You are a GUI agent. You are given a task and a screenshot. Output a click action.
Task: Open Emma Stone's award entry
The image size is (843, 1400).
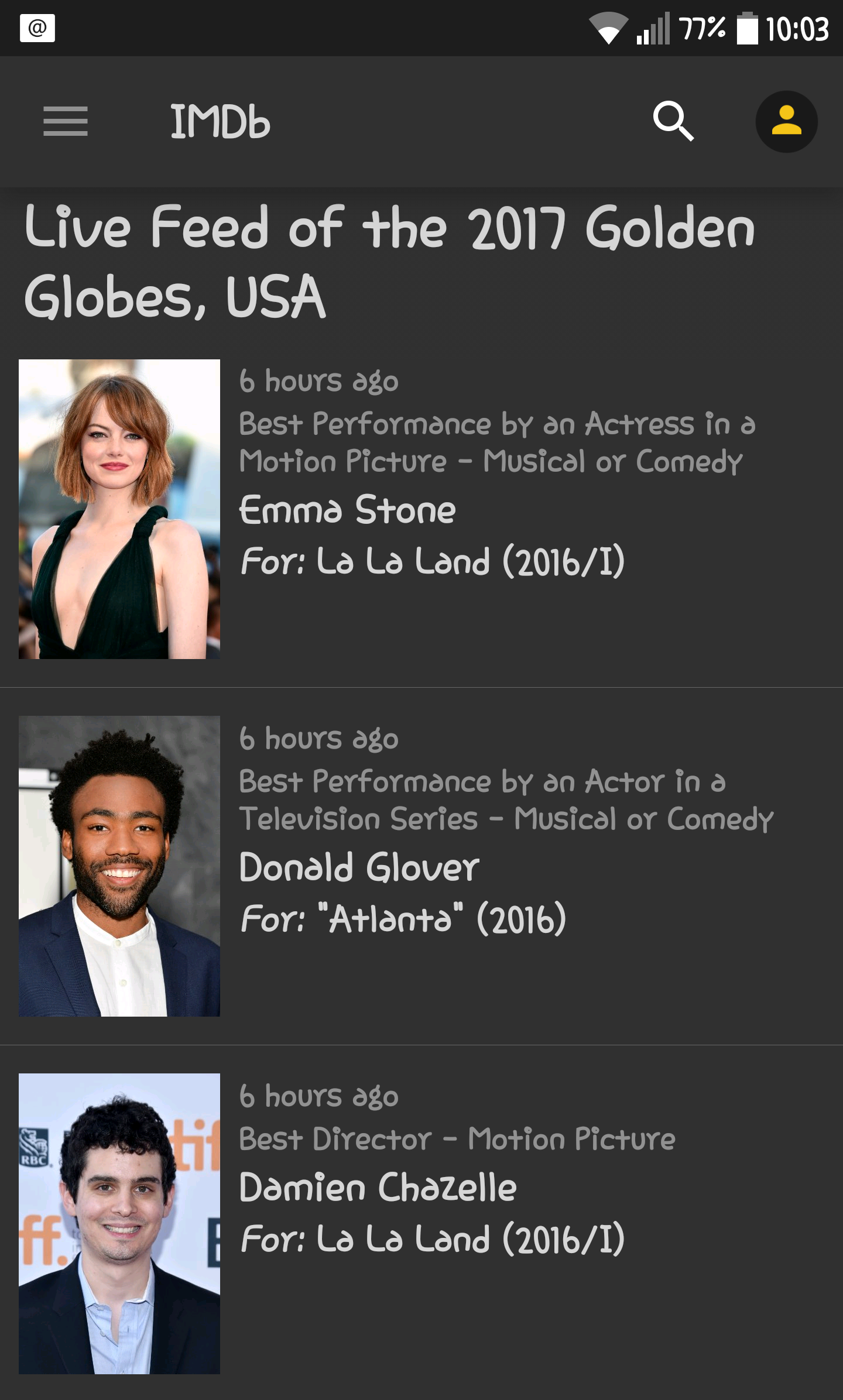pos(421,509)
